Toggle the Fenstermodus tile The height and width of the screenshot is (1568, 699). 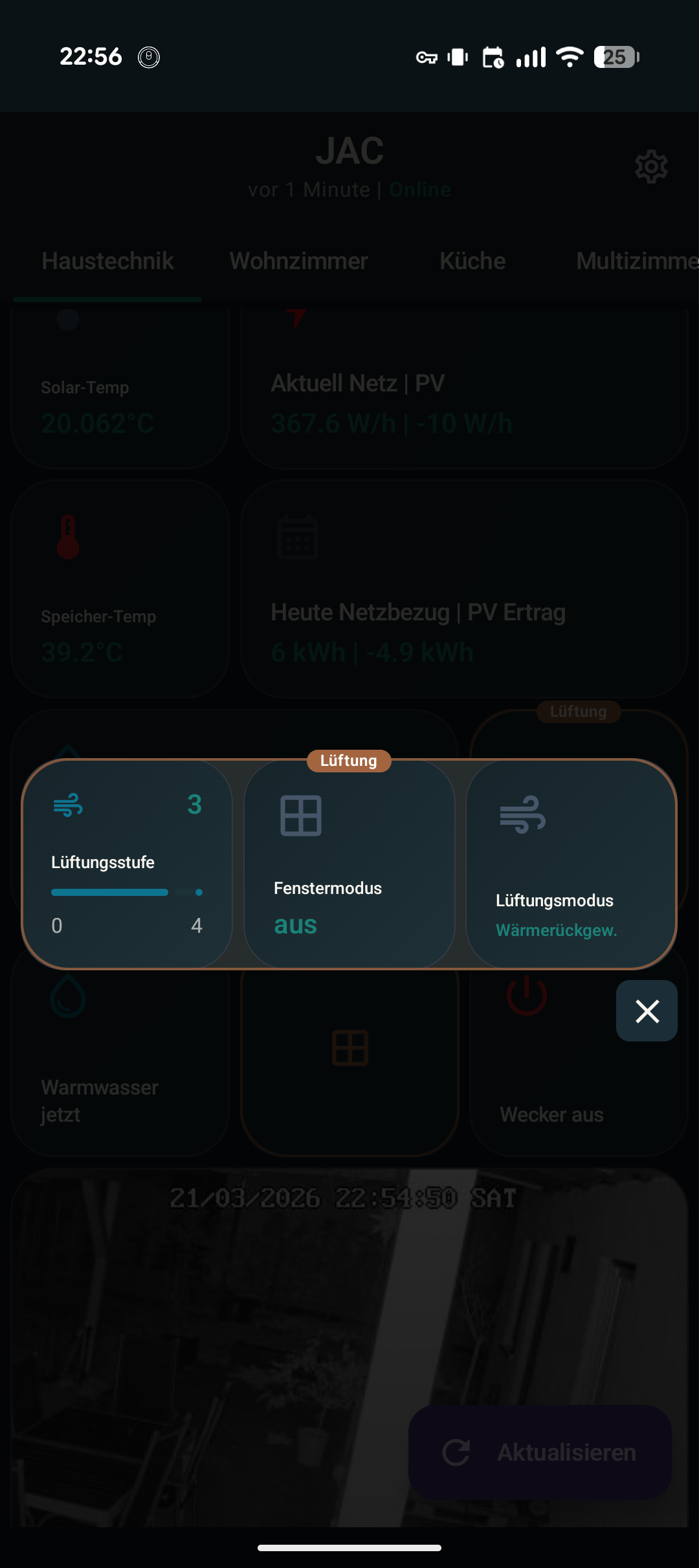pos(349,864)
